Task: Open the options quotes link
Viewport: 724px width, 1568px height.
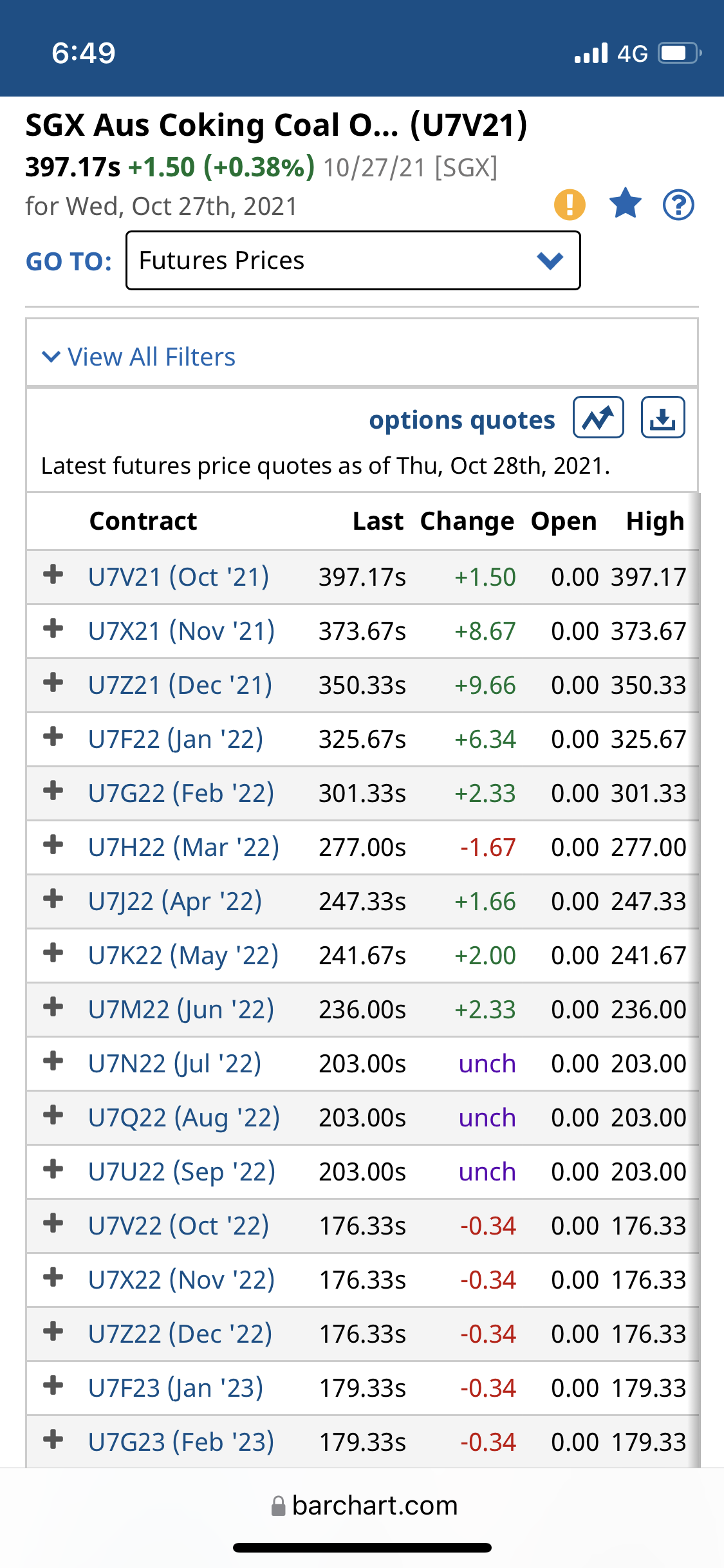Action: [461, 420]
